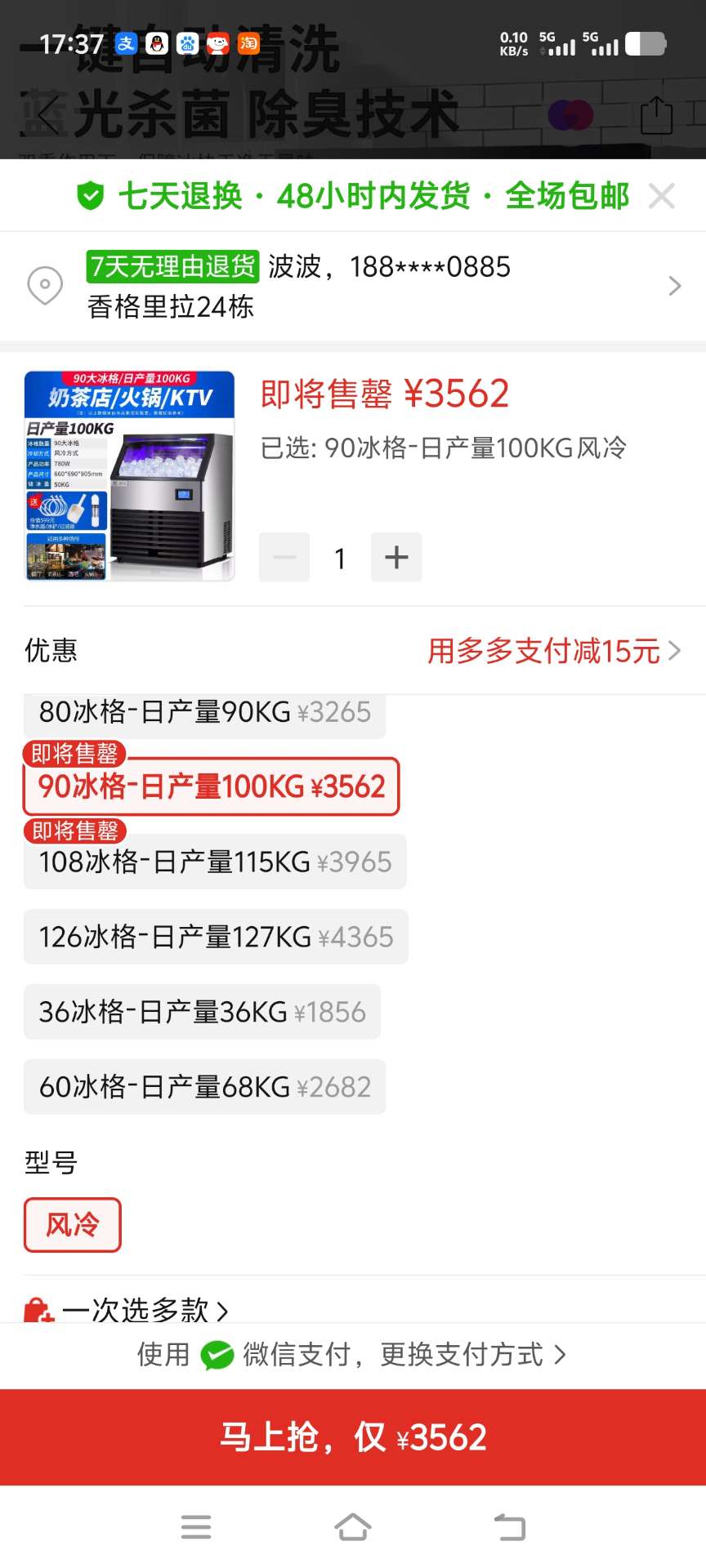This screenshot has height=1568, width=706.
Task: Open the system recent apps menu
Action: pos(196,1526)
